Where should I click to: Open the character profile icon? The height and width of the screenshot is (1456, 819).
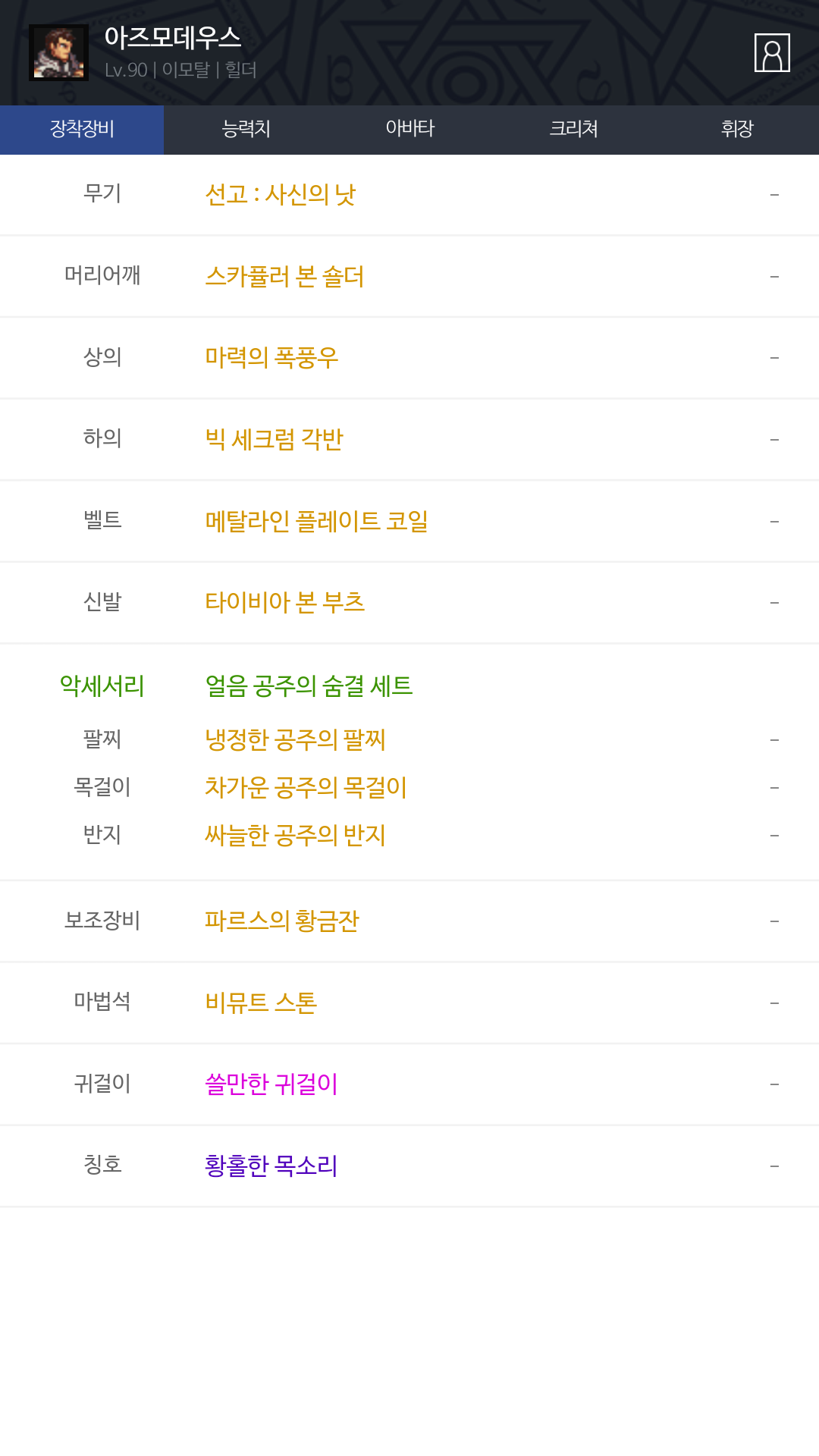click(x=772, y=52)
